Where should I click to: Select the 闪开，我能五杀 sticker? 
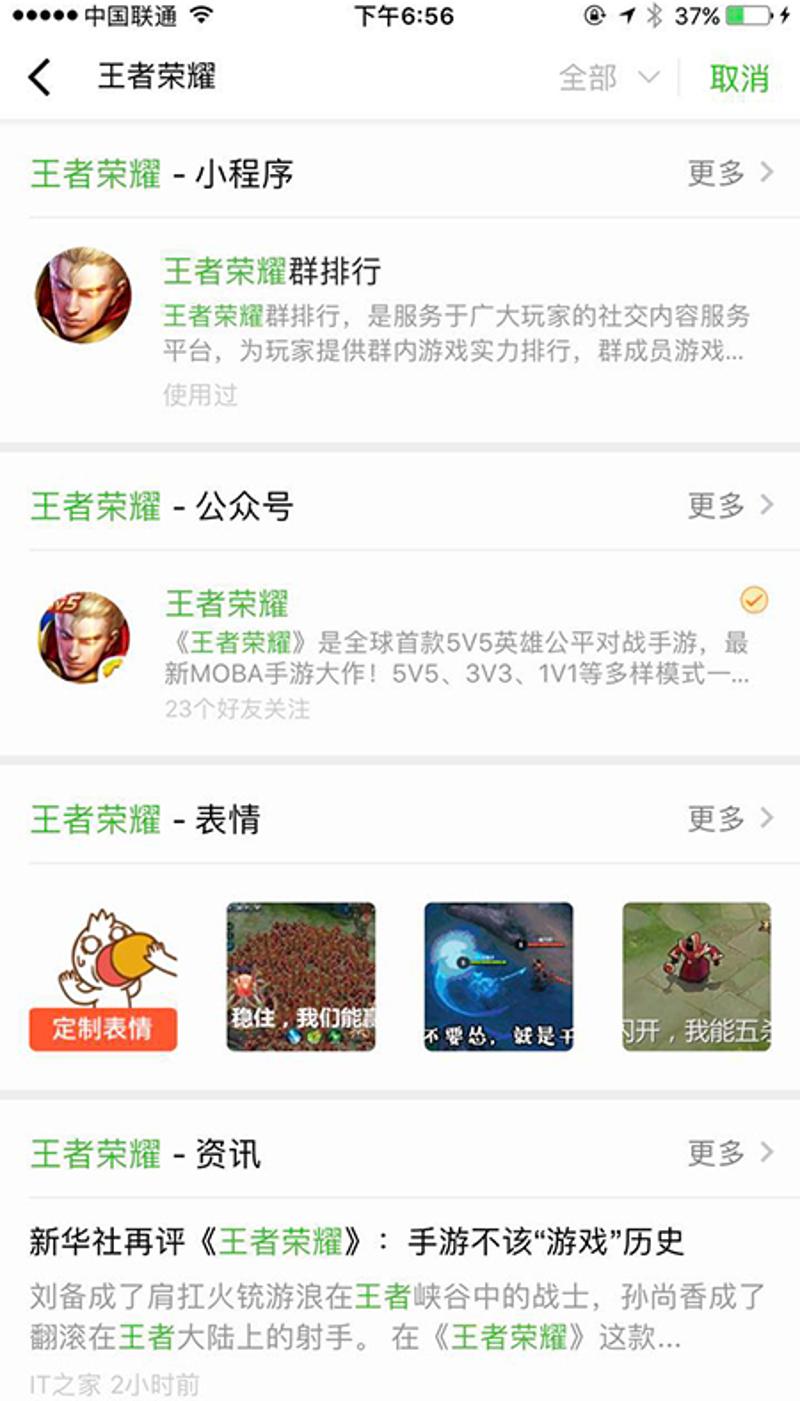click(x=697, y=977)
